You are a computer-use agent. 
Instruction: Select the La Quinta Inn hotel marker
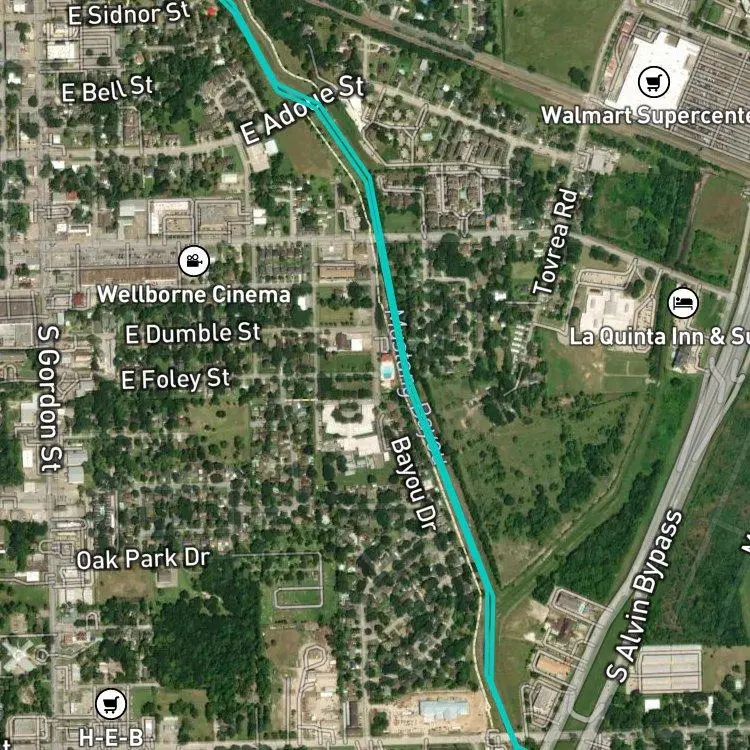pos(683,303)
